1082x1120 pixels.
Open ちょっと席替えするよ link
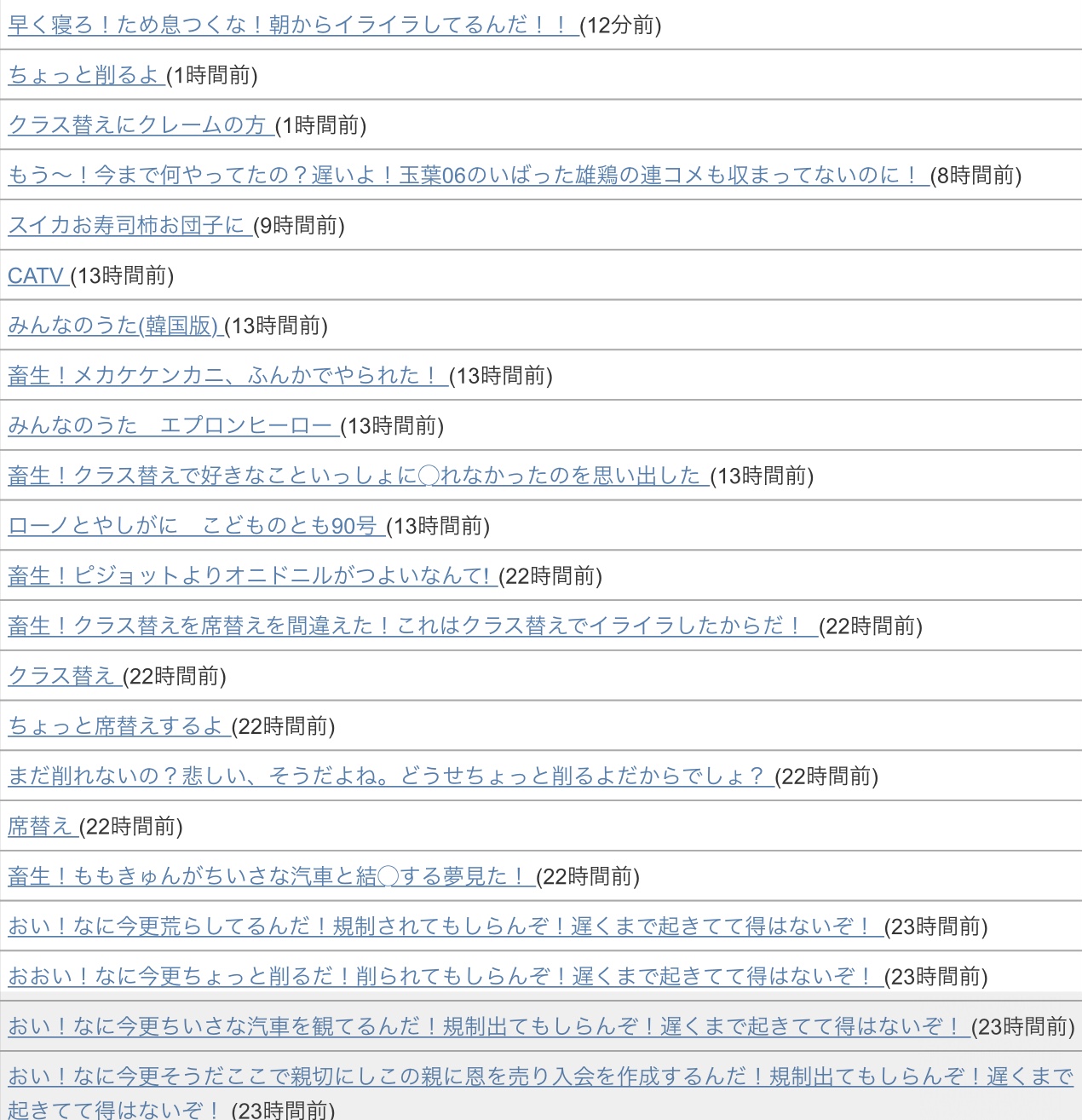[119, 726]
